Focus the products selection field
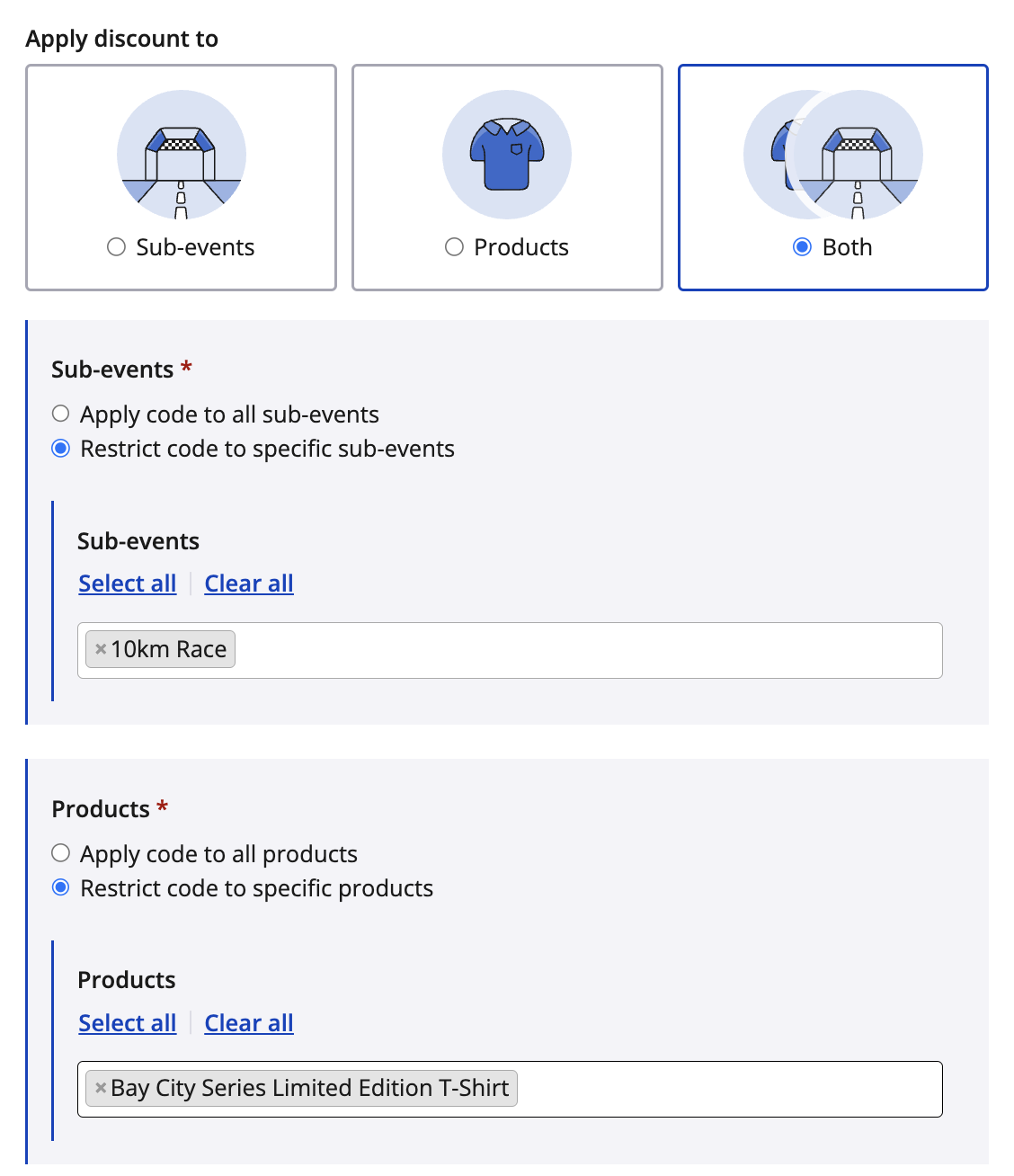The width and height of the screenshot is (1014, 1176). coord(728,1089)
